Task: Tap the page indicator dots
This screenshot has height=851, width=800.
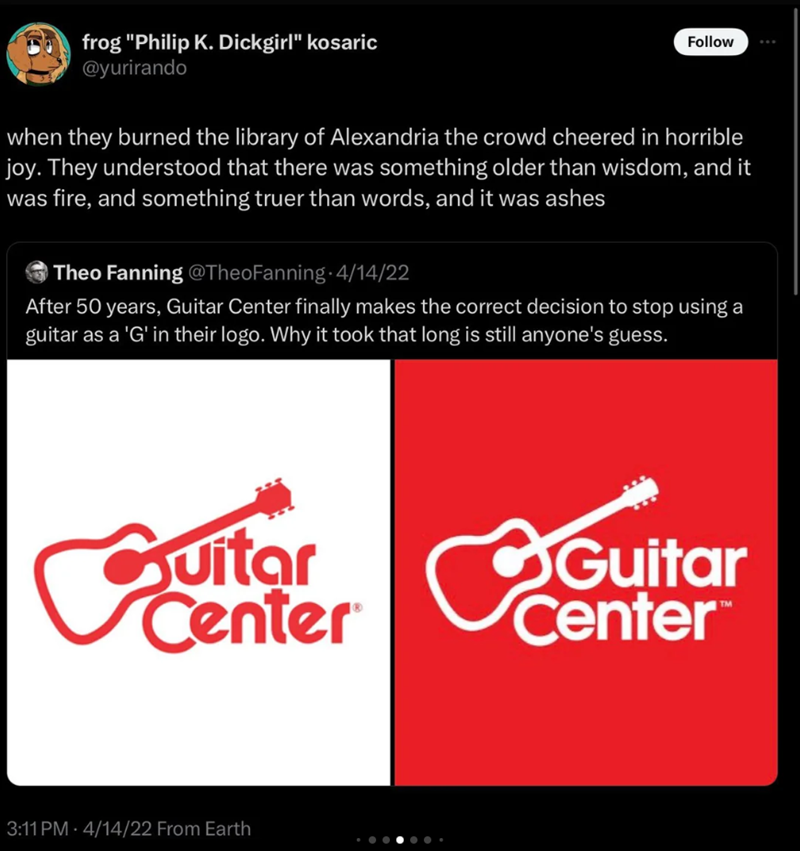Action: tap(400, 839)
